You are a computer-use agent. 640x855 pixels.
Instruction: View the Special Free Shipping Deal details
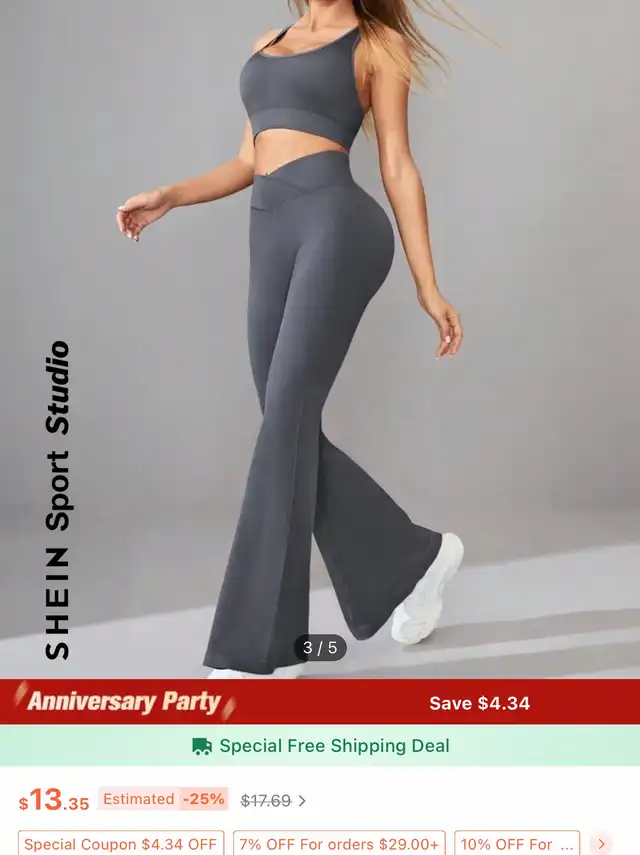coord(320,746)
